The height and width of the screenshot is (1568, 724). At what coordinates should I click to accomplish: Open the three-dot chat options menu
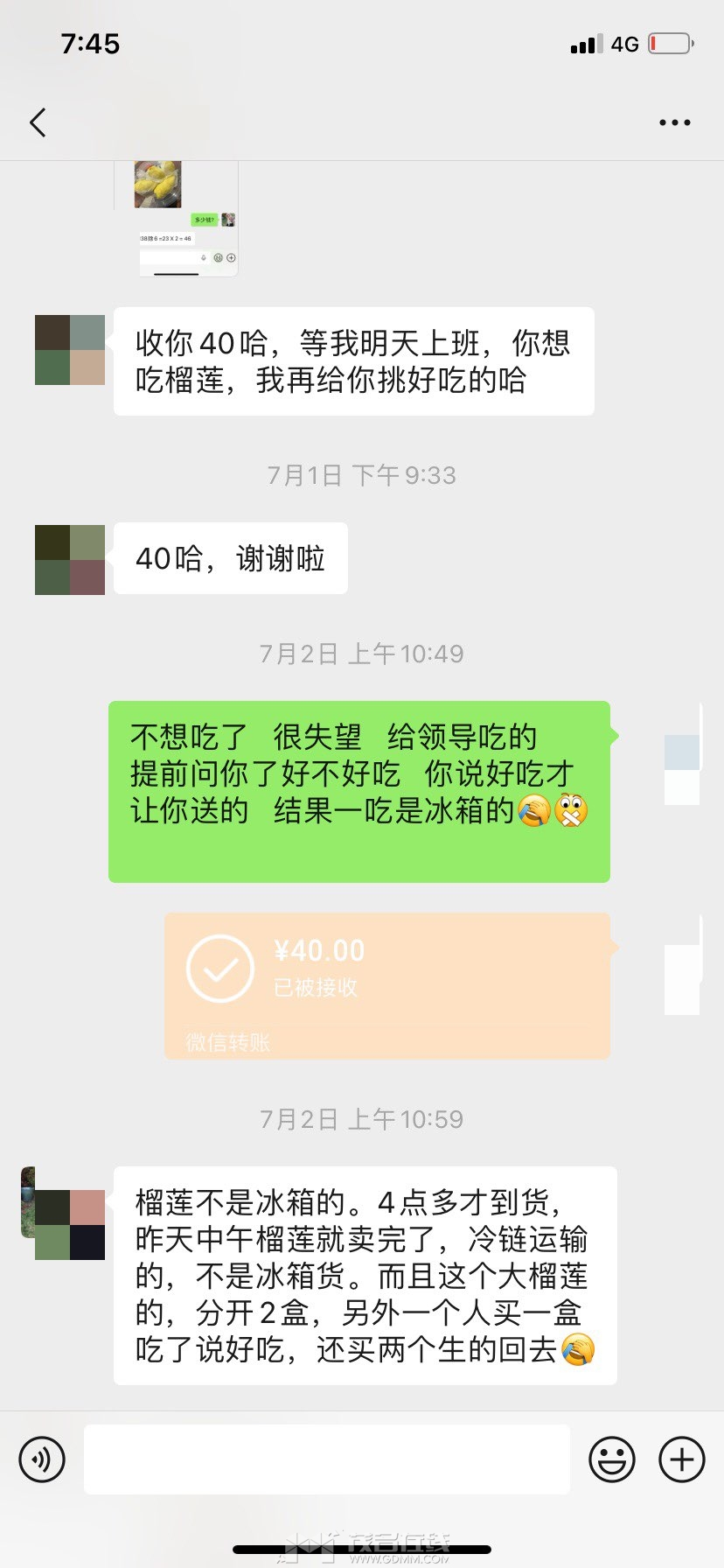[674, 122]
